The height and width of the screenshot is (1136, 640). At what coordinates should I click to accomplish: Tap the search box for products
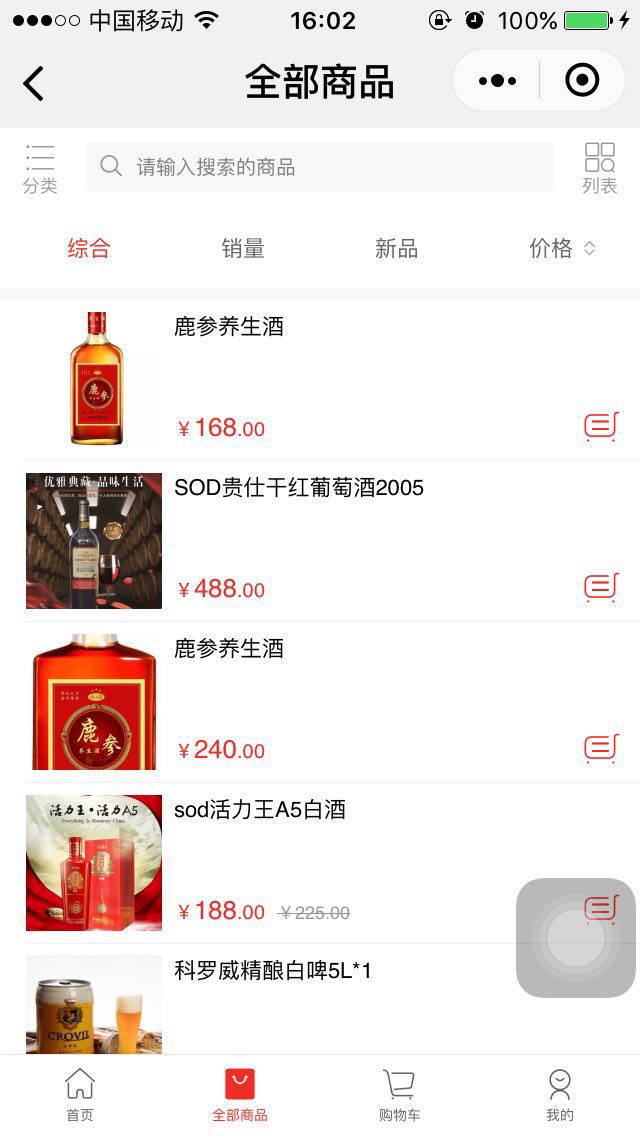(x=320, y=167)
